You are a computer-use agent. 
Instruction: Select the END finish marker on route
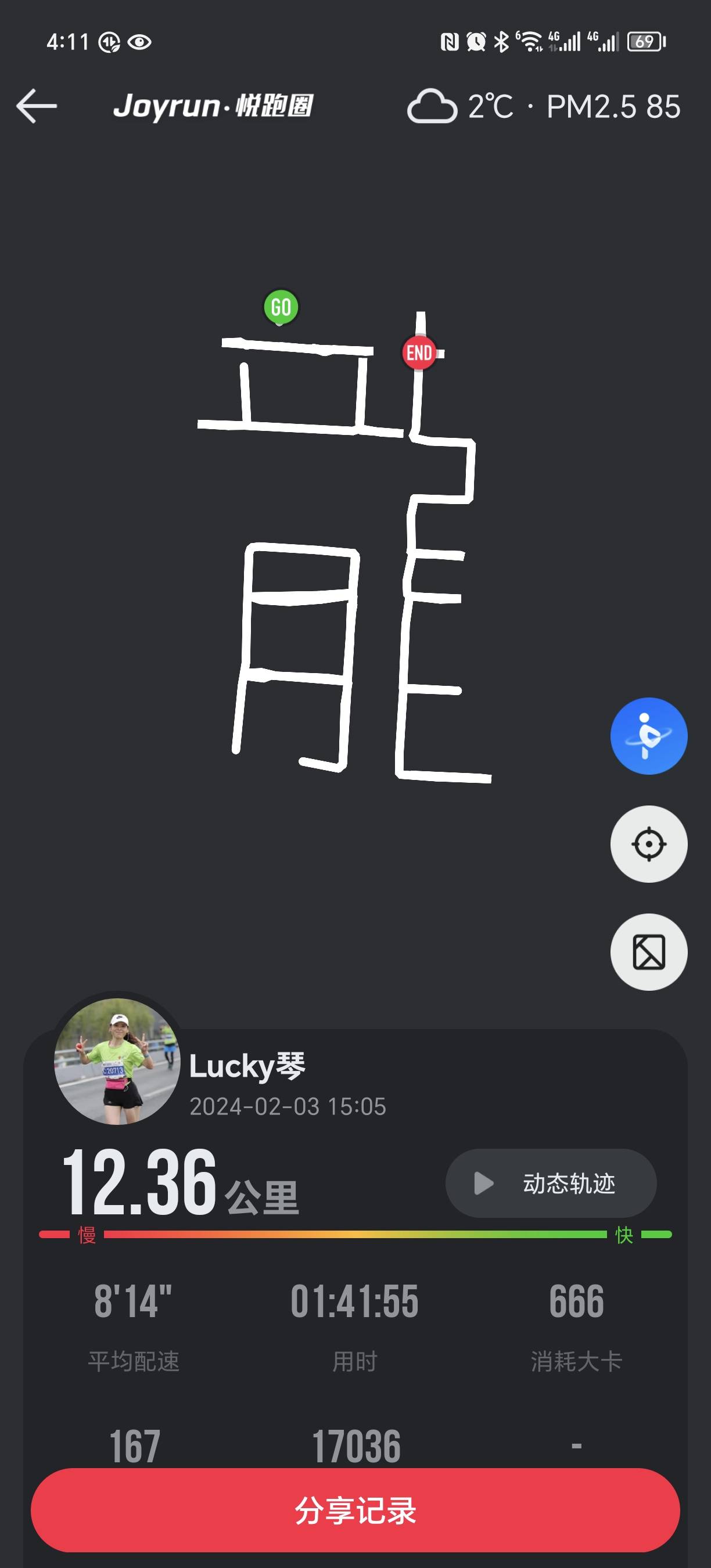[x=419, y=352]
